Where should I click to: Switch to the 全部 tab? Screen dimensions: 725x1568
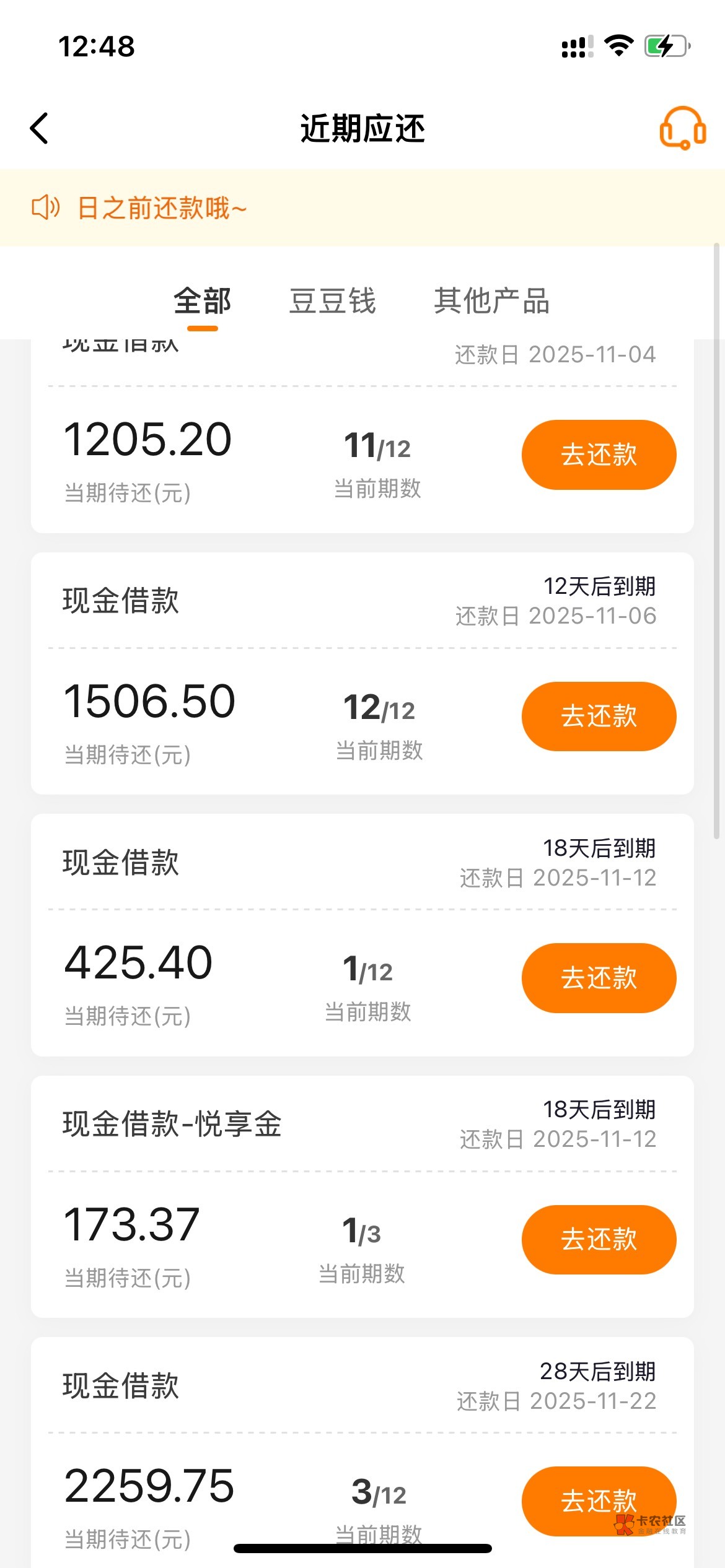point(202,302)
